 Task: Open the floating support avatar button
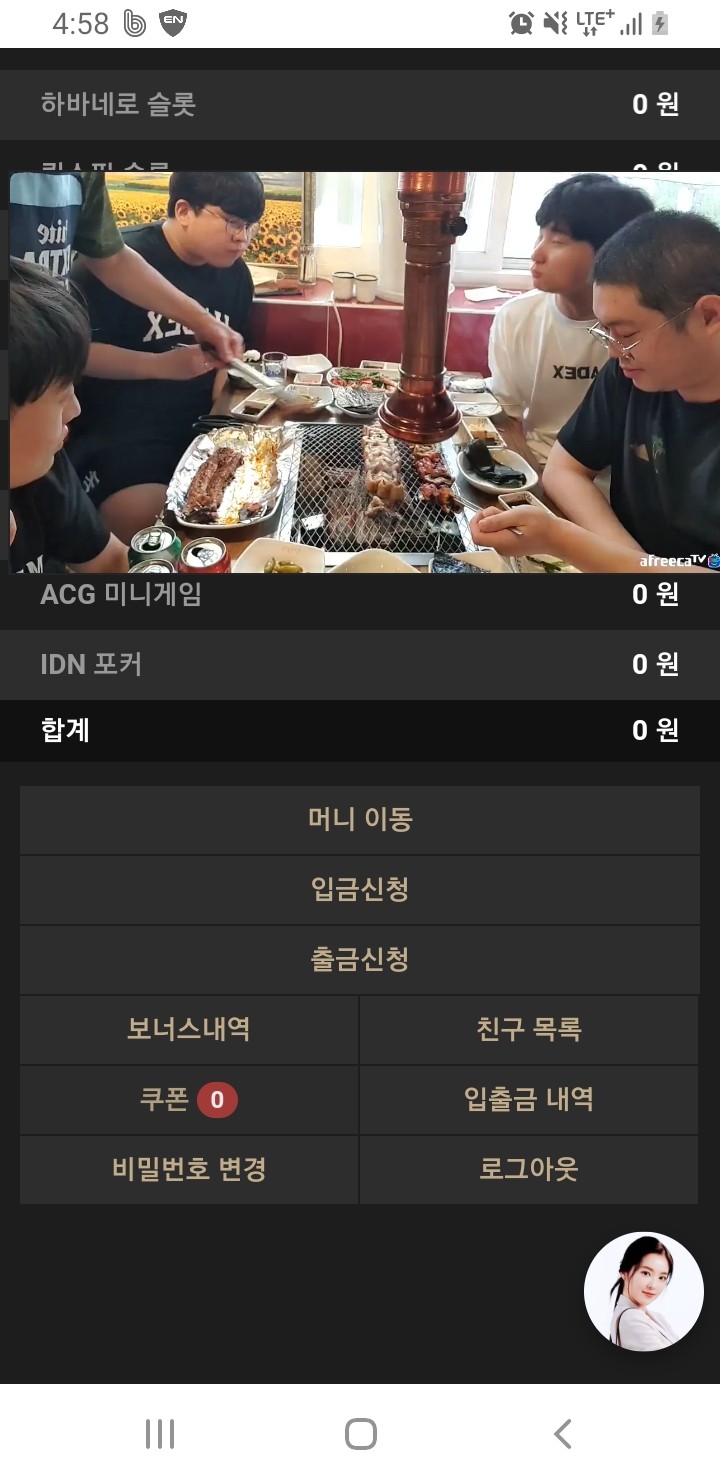[x=644, y=1292]
